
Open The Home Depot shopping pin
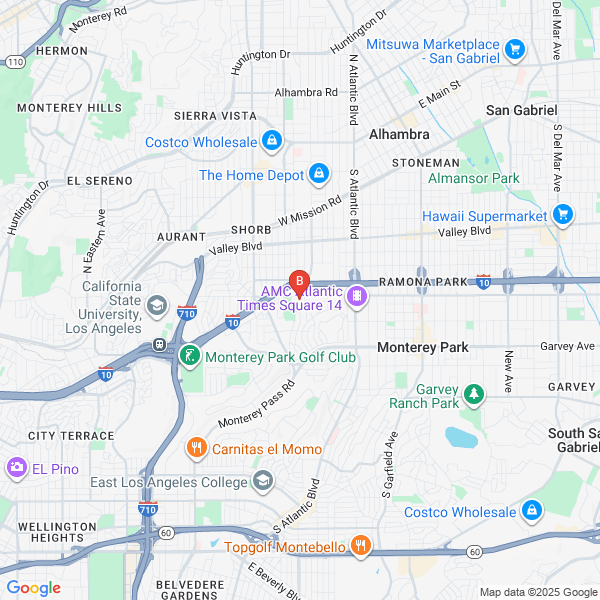coord(318,175)
